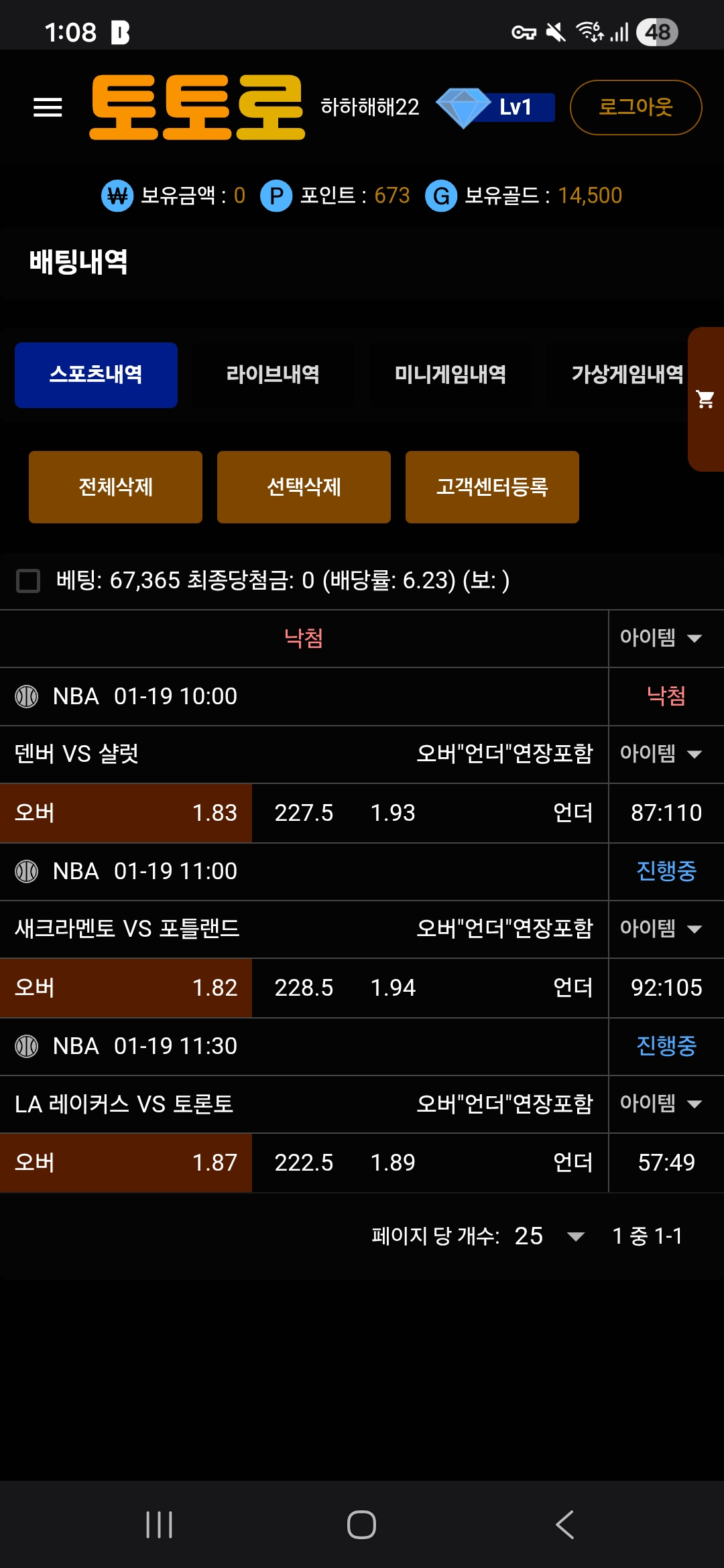Switch to the 미니게임내역 tab

(451, 375)
